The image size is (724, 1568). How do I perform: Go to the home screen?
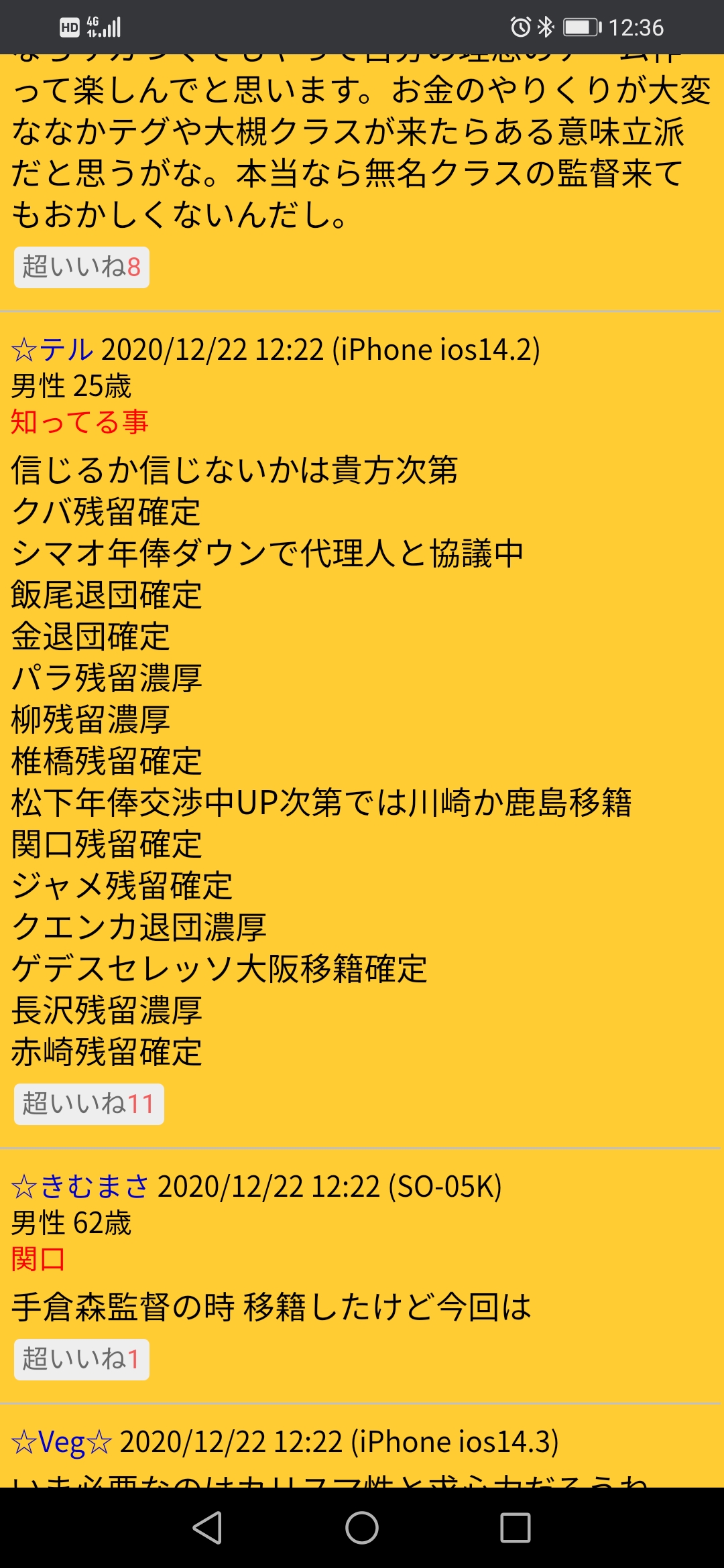tap(362, 1528)
